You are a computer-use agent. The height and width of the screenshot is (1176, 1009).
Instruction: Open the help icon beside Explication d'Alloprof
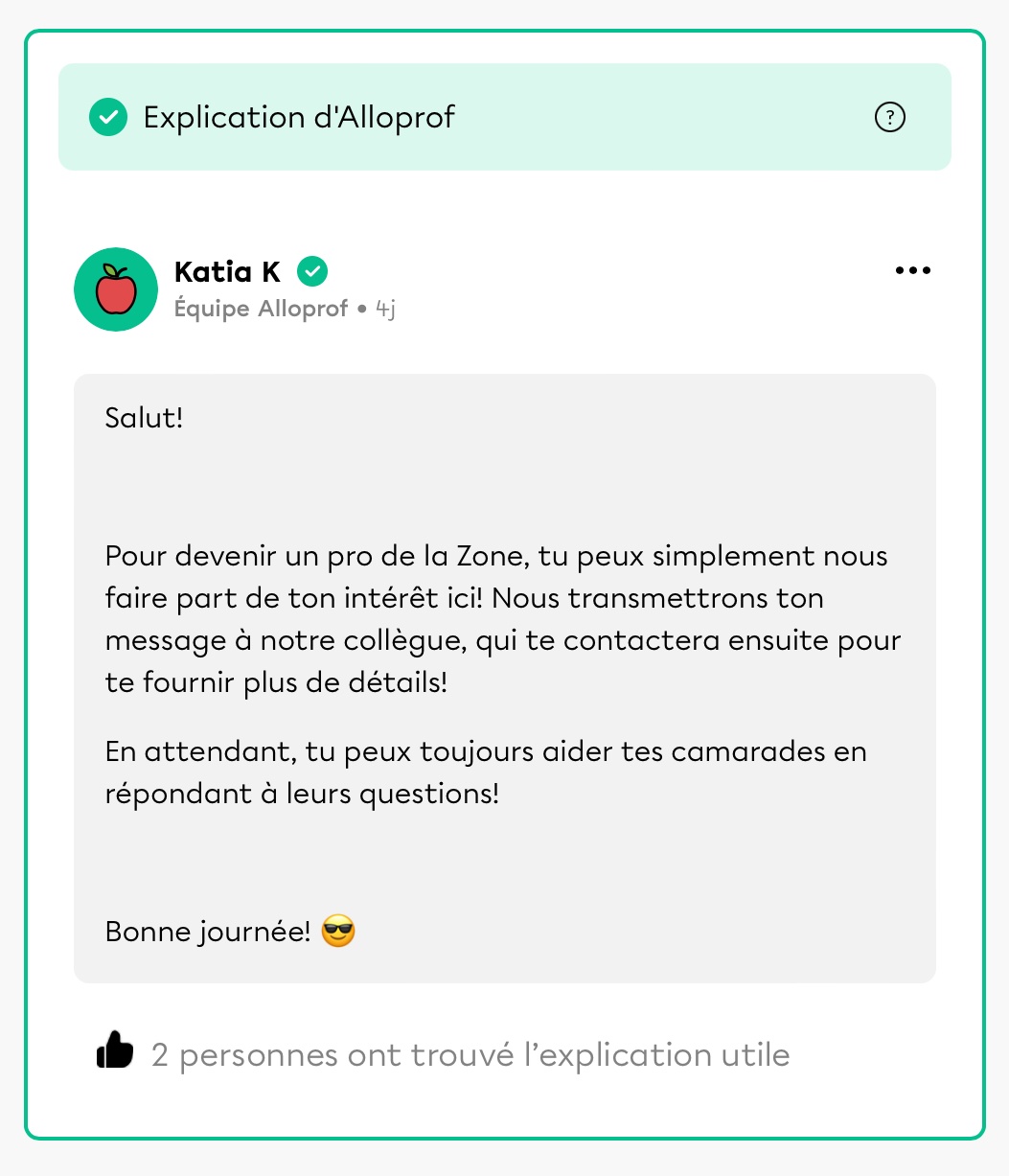(x=890, y=117)
